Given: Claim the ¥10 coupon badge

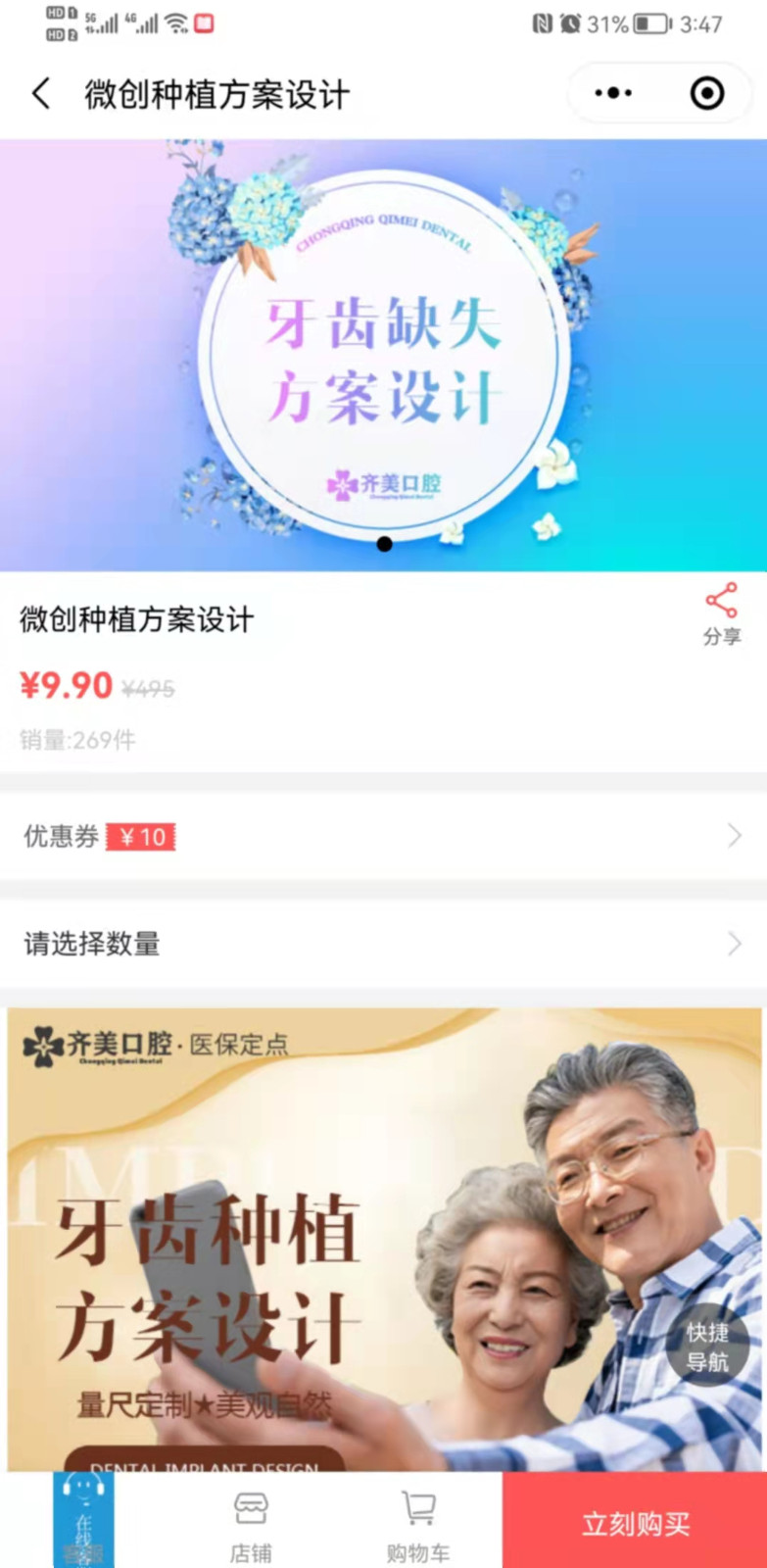Looking at the screenshot, I should click(x=141, y=837).
